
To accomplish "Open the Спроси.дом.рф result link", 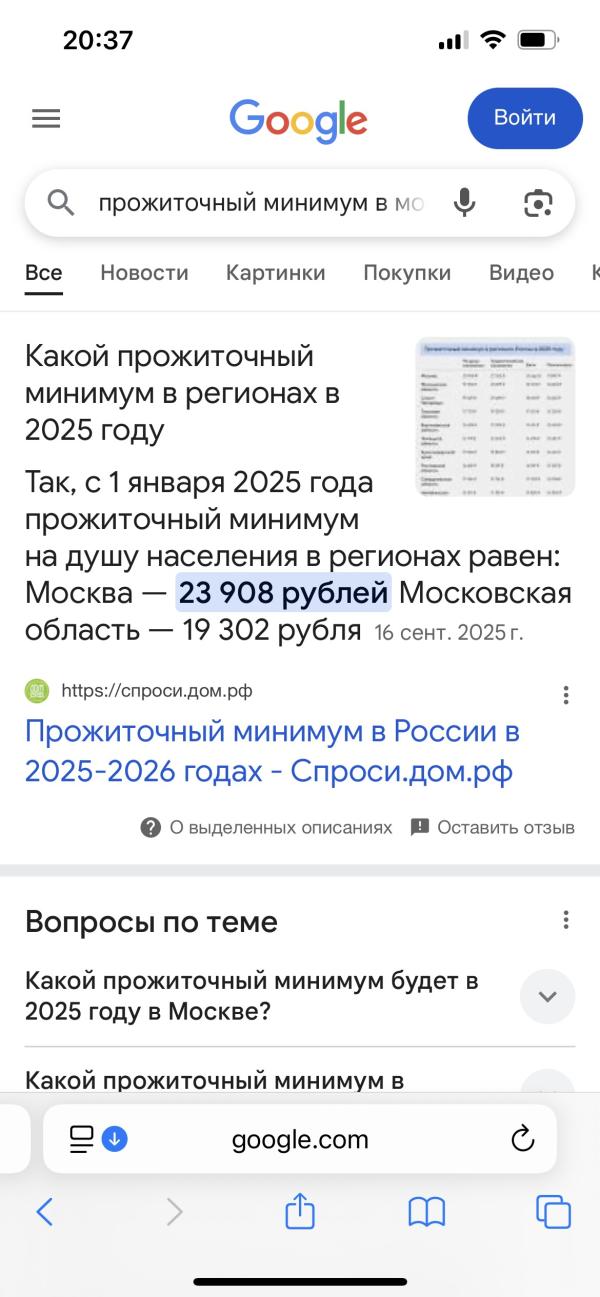I will point(272,751).
